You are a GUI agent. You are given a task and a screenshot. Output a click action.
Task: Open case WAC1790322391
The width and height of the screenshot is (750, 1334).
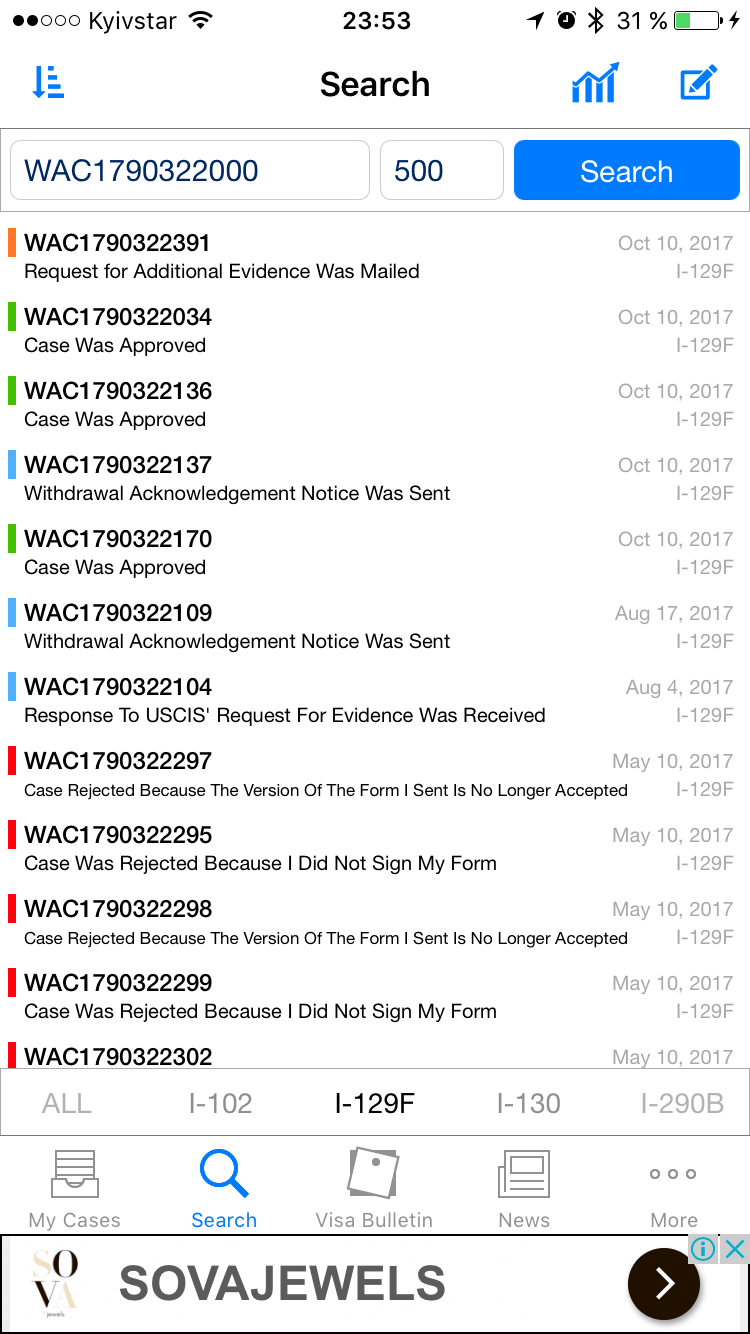375,257
